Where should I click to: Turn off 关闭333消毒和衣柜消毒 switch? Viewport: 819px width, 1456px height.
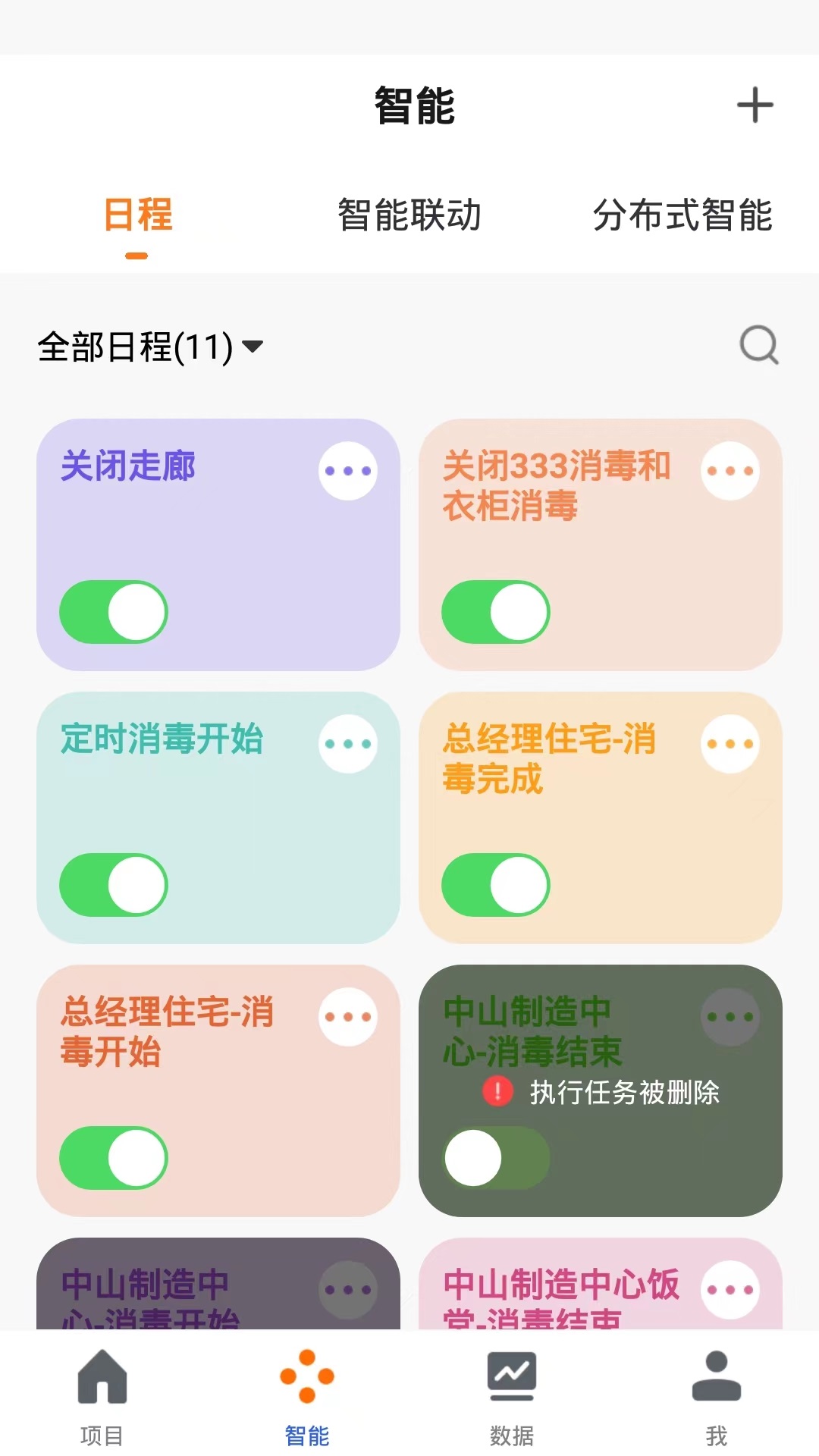pos(496,612)
